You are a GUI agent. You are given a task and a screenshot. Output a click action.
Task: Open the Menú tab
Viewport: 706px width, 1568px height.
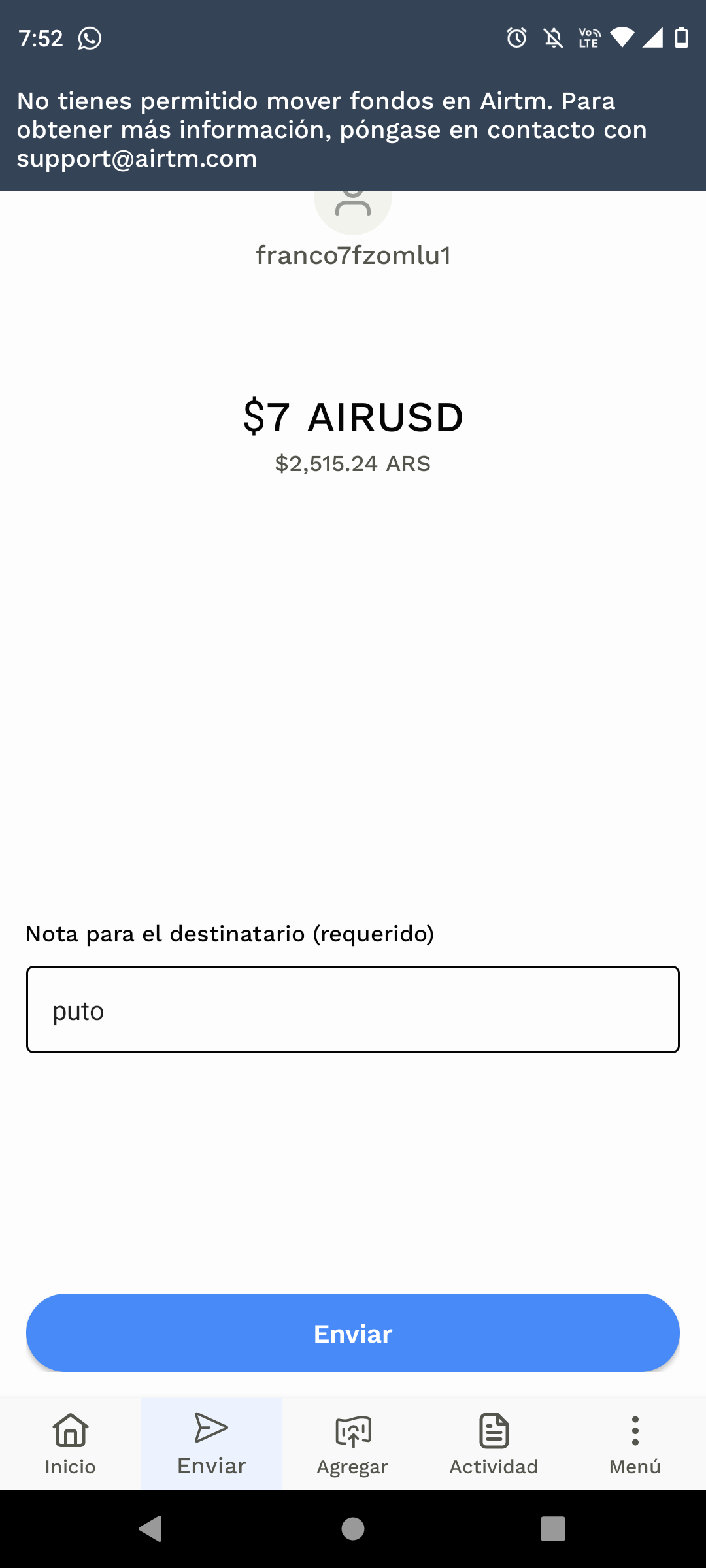[x=635, y=1444]
